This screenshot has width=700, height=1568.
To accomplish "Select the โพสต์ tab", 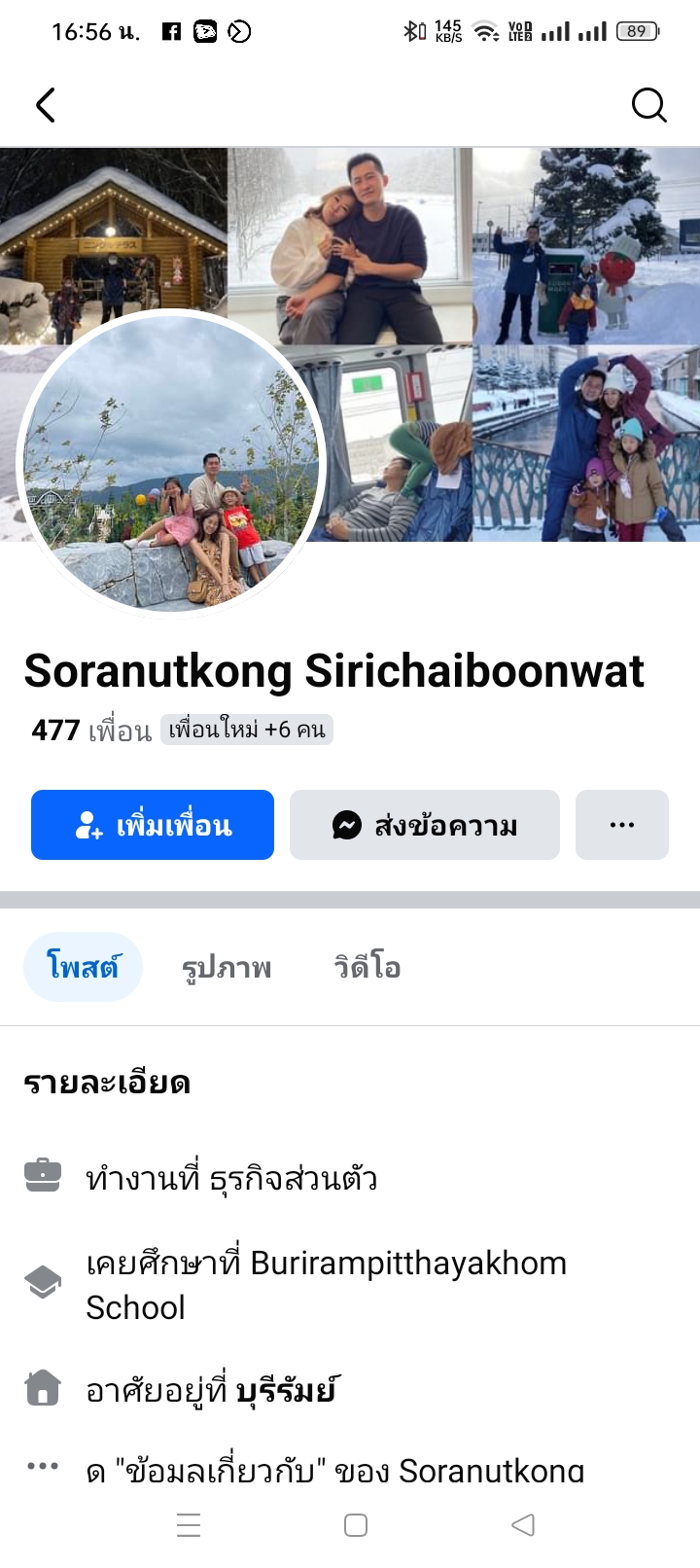I will point(83,967).
